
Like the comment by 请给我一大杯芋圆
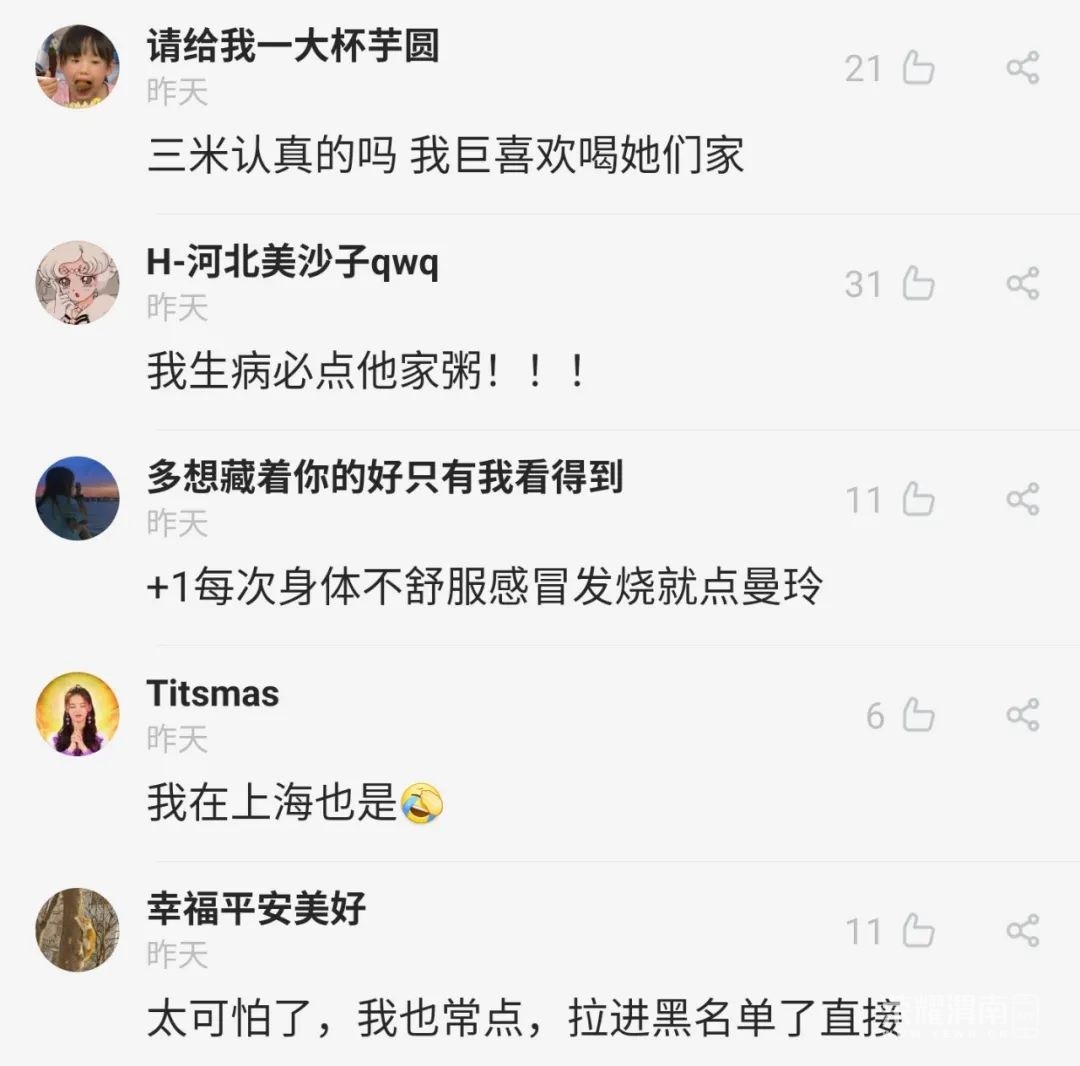point(918,68)
